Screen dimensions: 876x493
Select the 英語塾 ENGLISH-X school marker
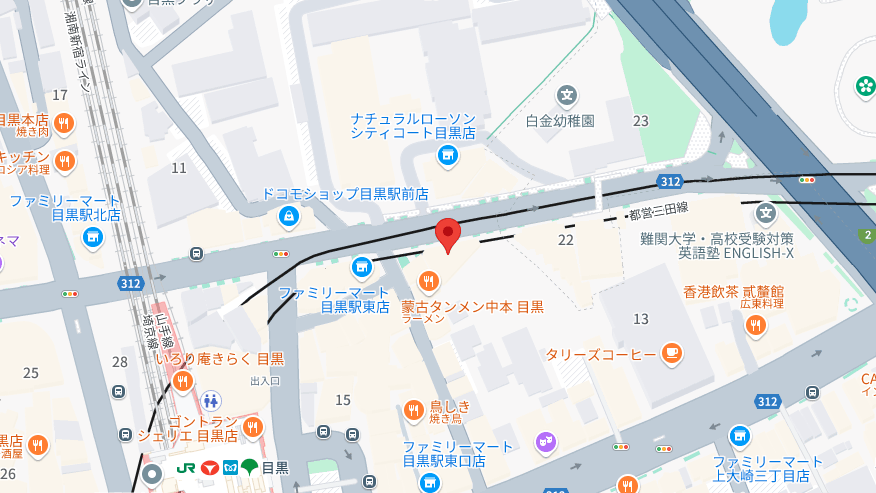coord(766,213)
